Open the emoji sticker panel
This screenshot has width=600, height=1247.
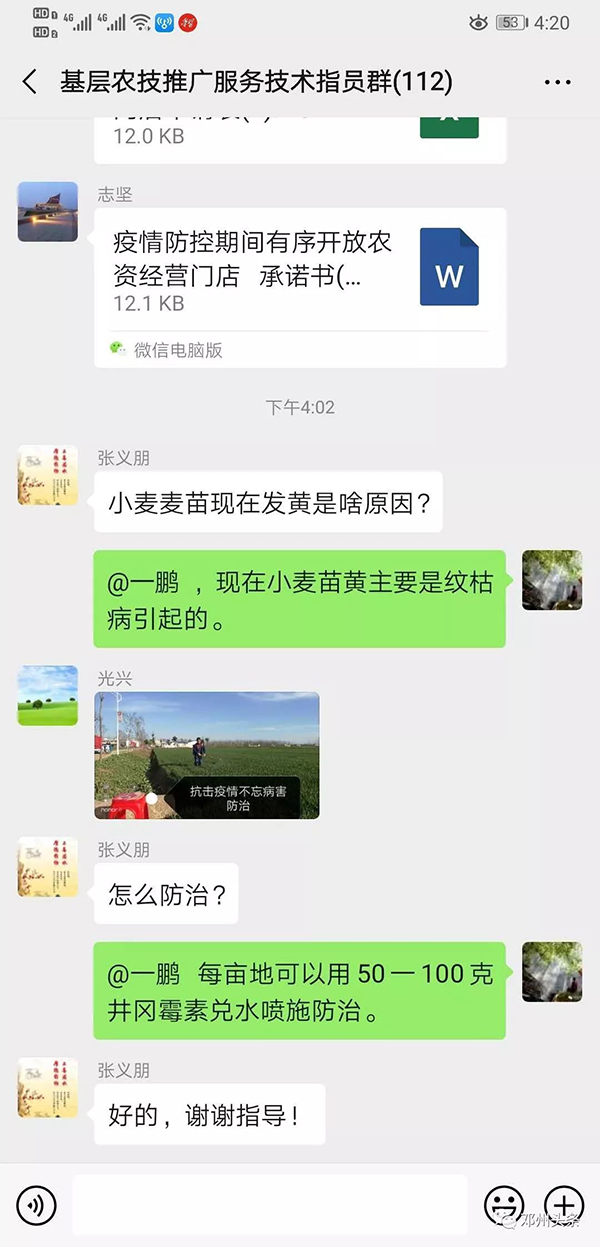tap(503, 1205)
